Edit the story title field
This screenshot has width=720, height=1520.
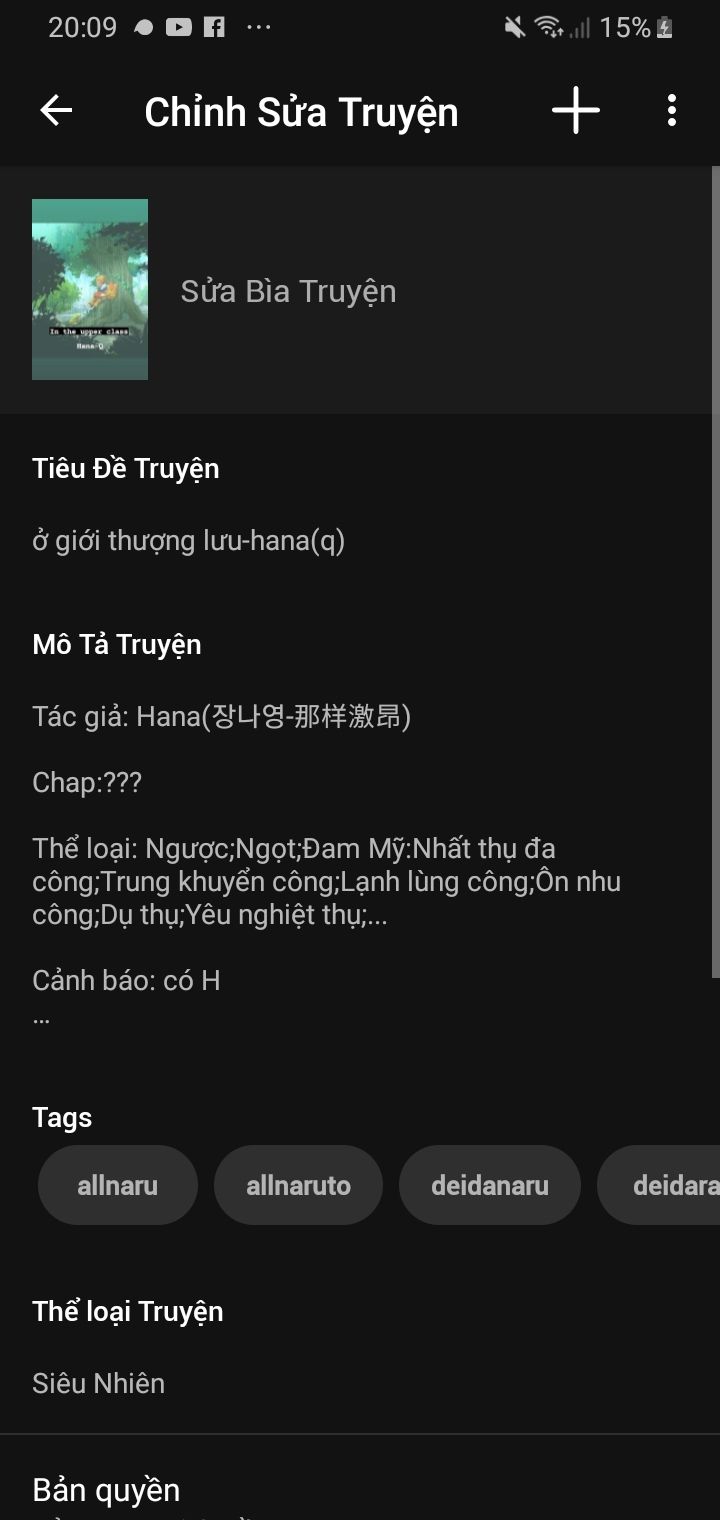(189, 541)
